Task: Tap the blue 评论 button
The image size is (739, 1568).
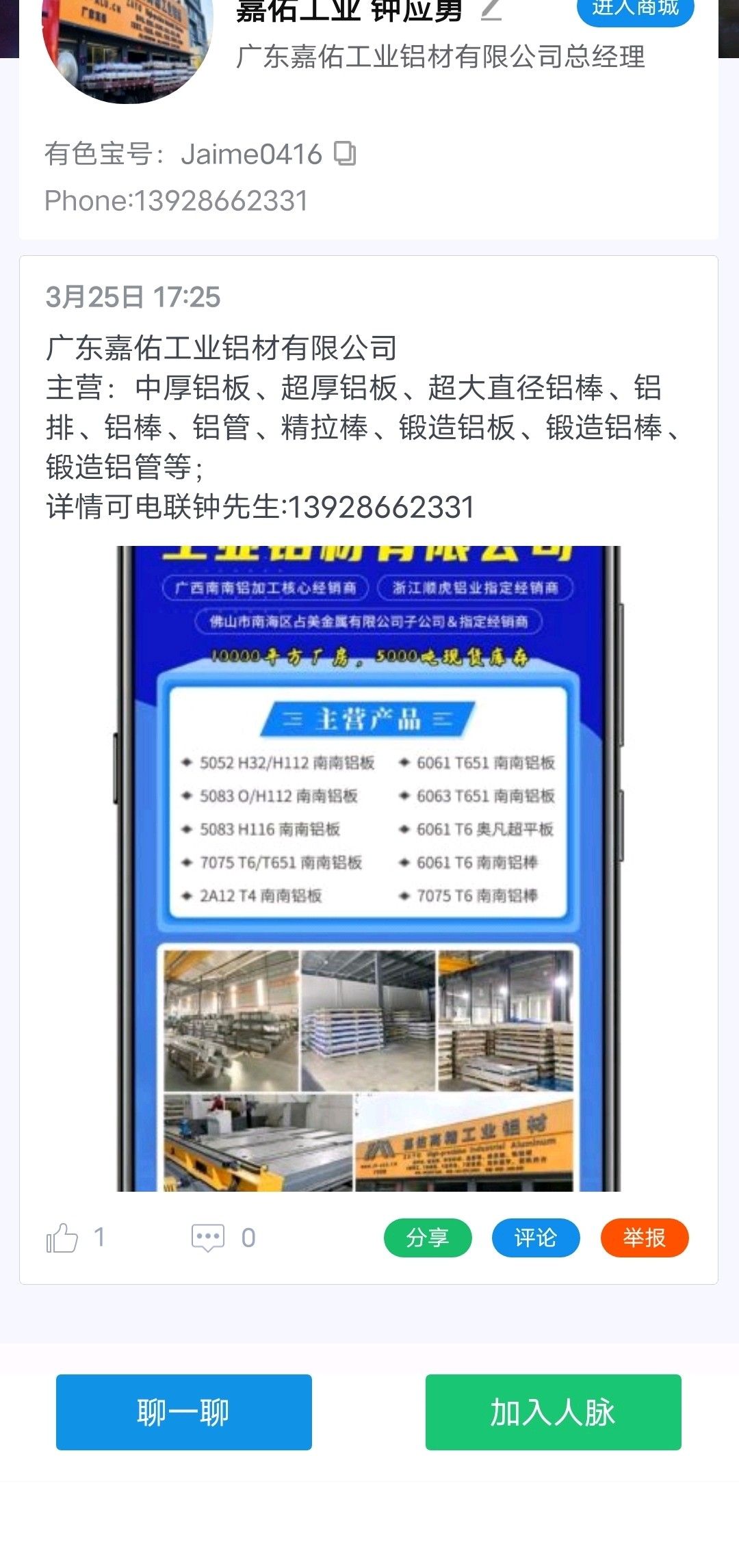Action: coord(536,1238)
